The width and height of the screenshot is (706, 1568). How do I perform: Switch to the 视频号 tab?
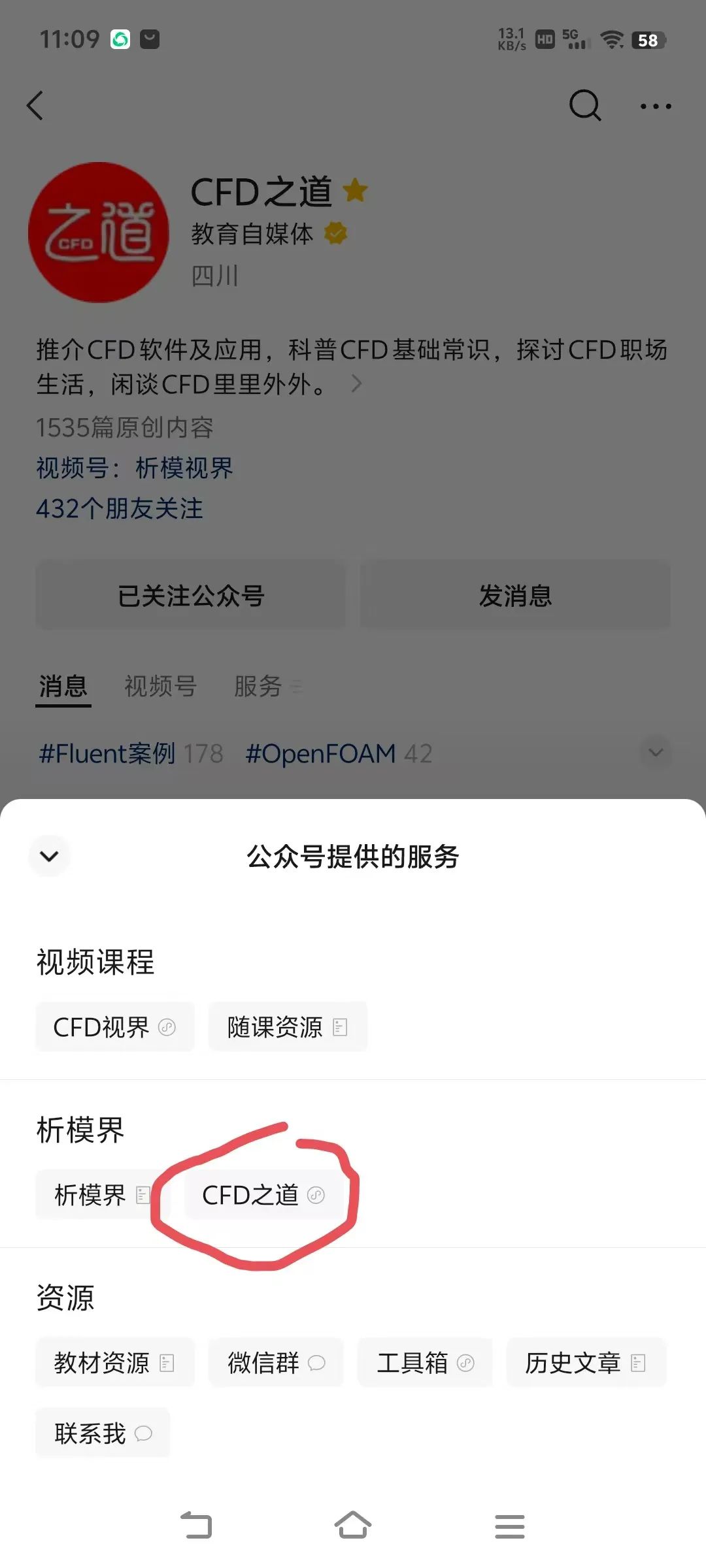[160, 686]
